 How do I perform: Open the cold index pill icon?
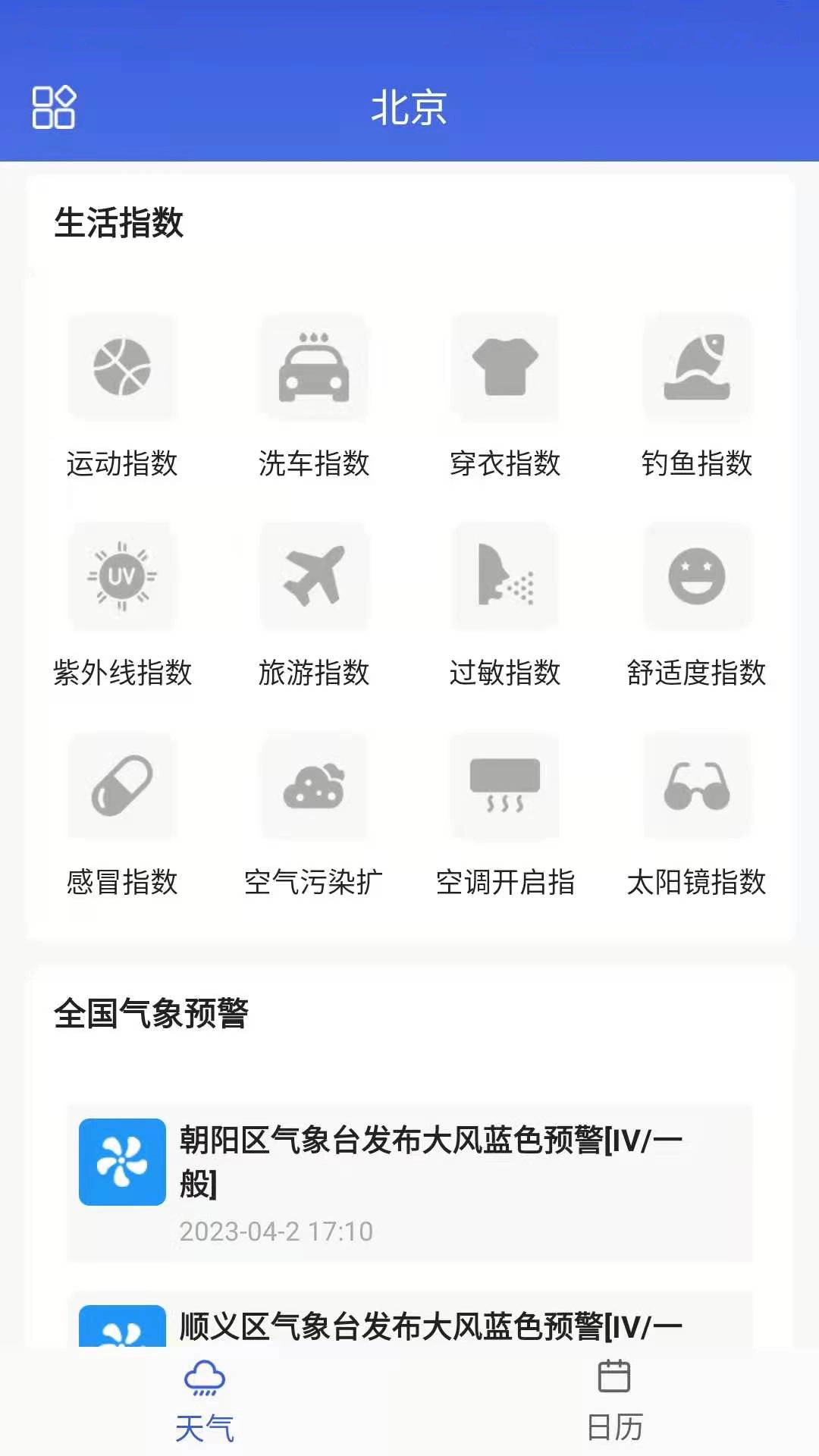pos(124,787)
